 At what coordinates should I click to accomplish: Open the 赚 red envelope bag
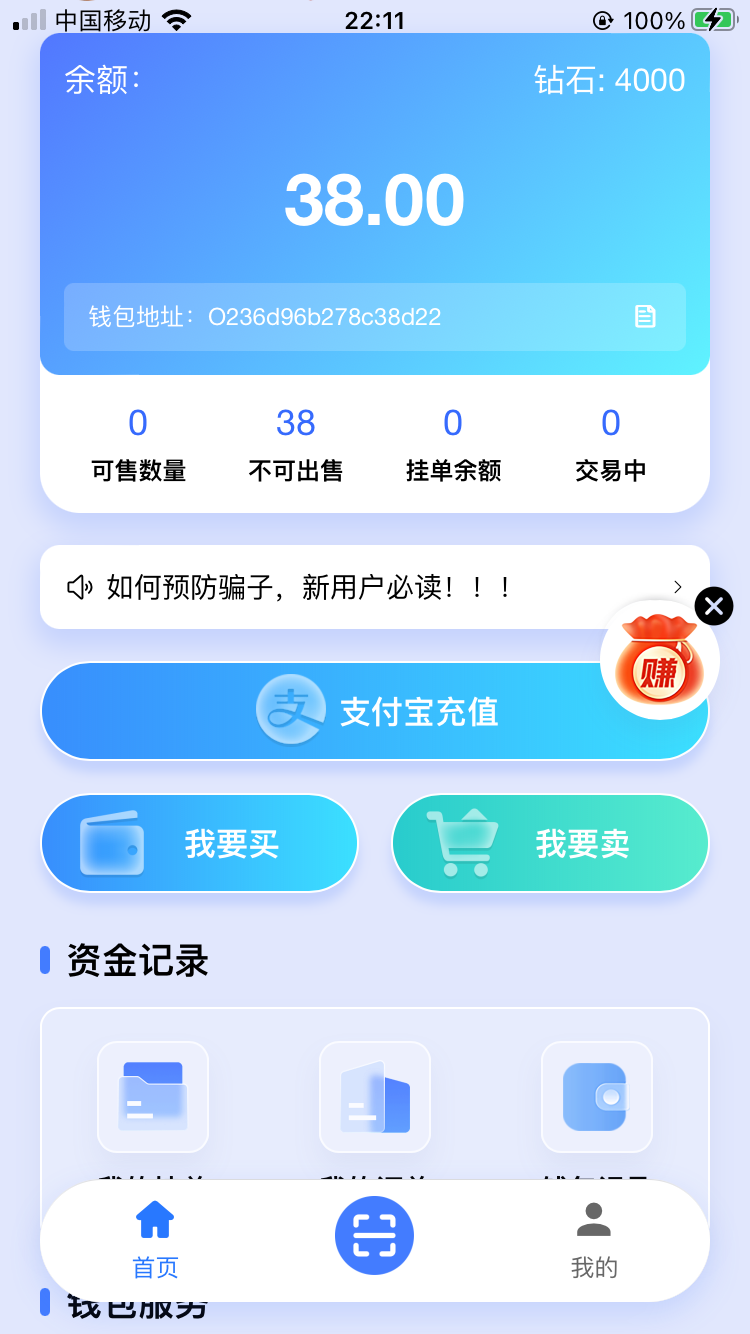pyautogui.click(x=659, y=662)
